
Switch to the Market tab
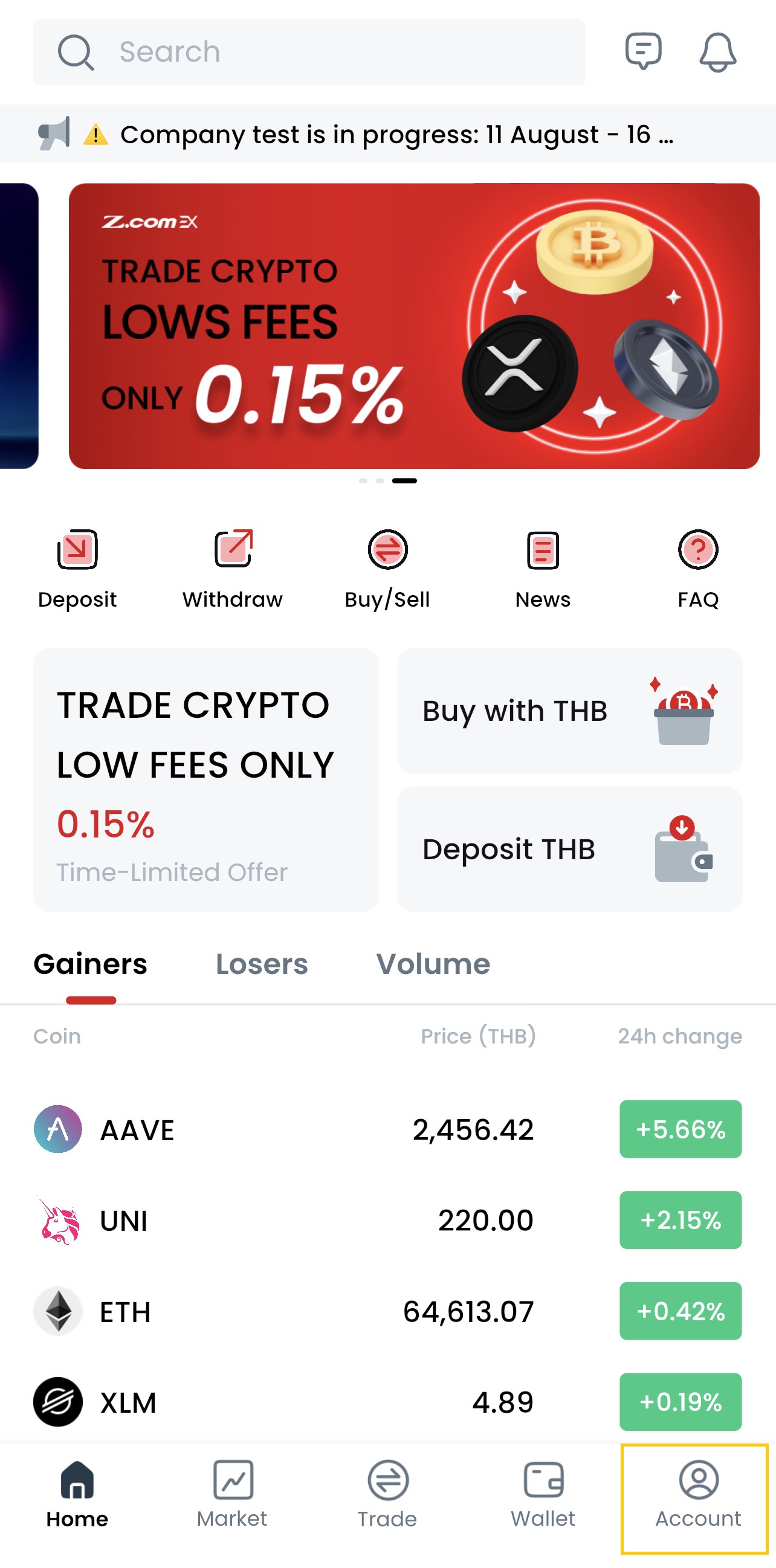pos(233,1494)
